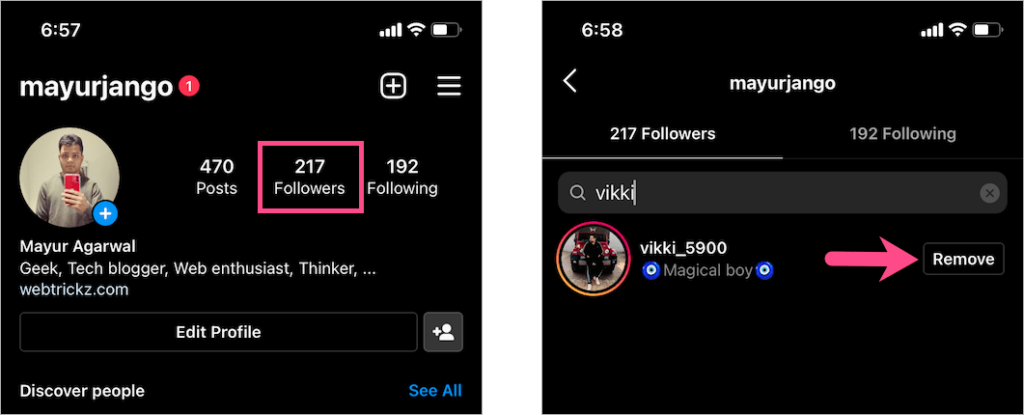Tap the Edit Profile button
This screenshot has width=1024, height=415.
(x=218, y=332)
